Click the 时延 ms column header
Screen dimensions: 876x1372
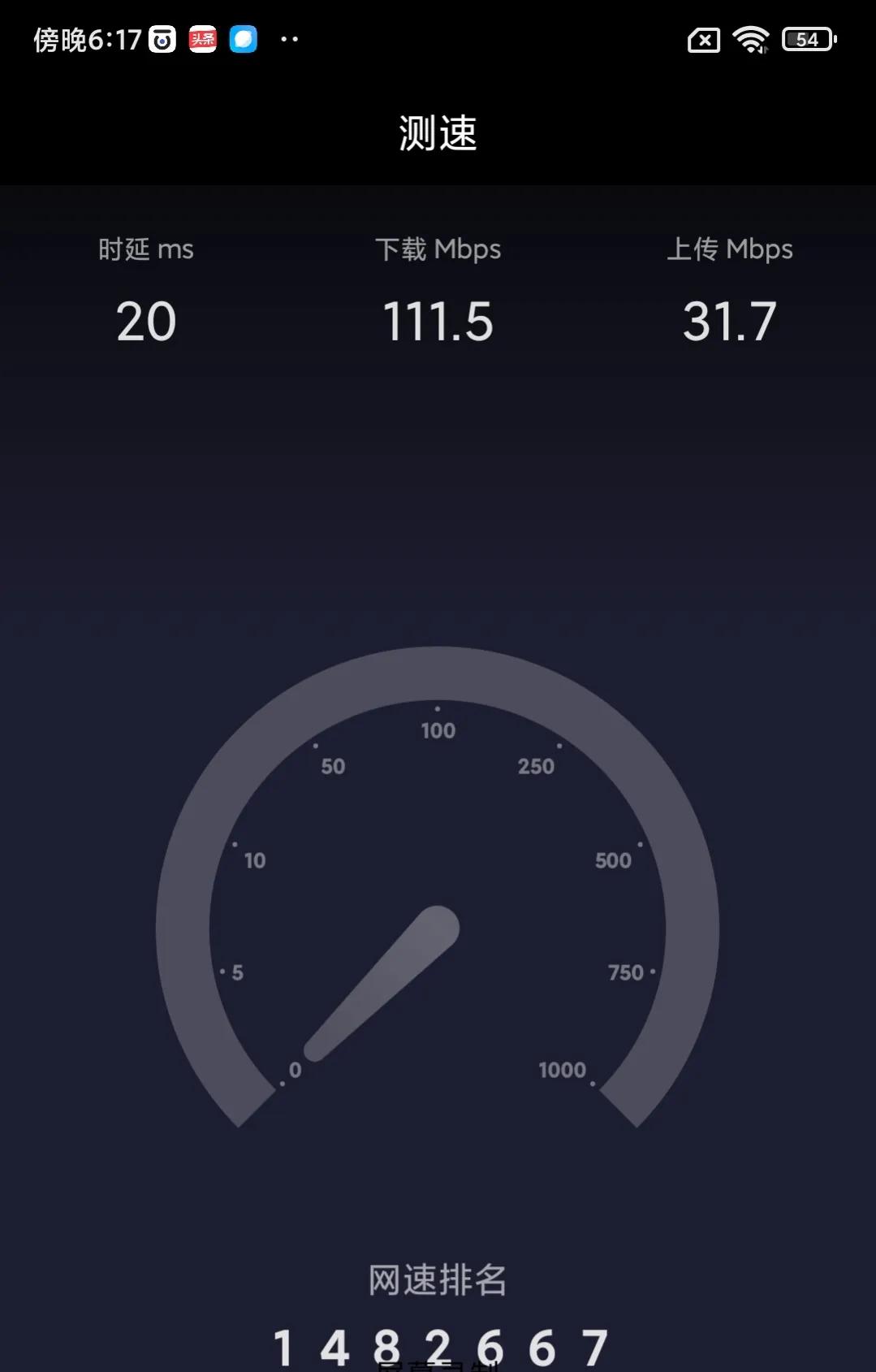146,250
